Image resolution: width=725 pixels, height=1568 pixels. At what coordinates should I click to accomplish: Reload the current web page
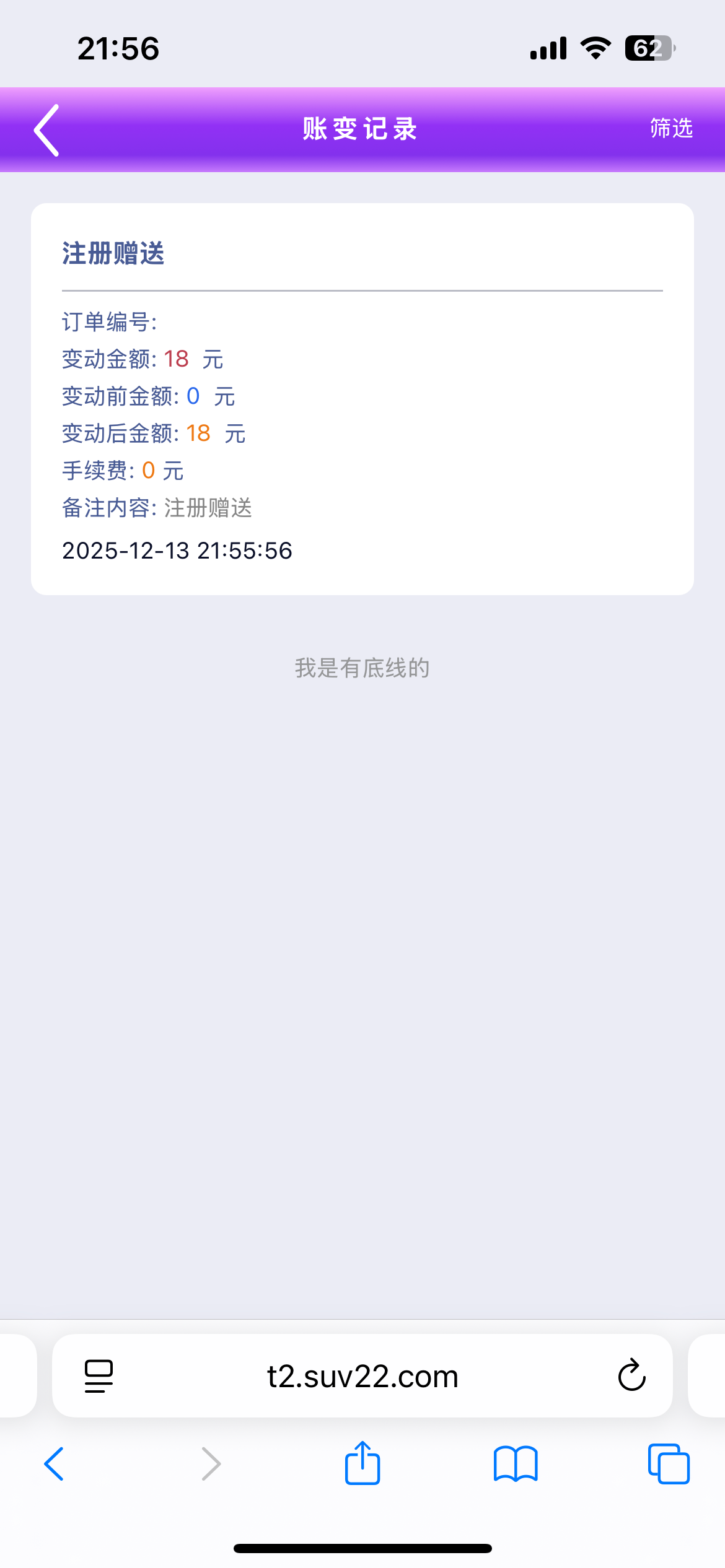point(631,1375)
